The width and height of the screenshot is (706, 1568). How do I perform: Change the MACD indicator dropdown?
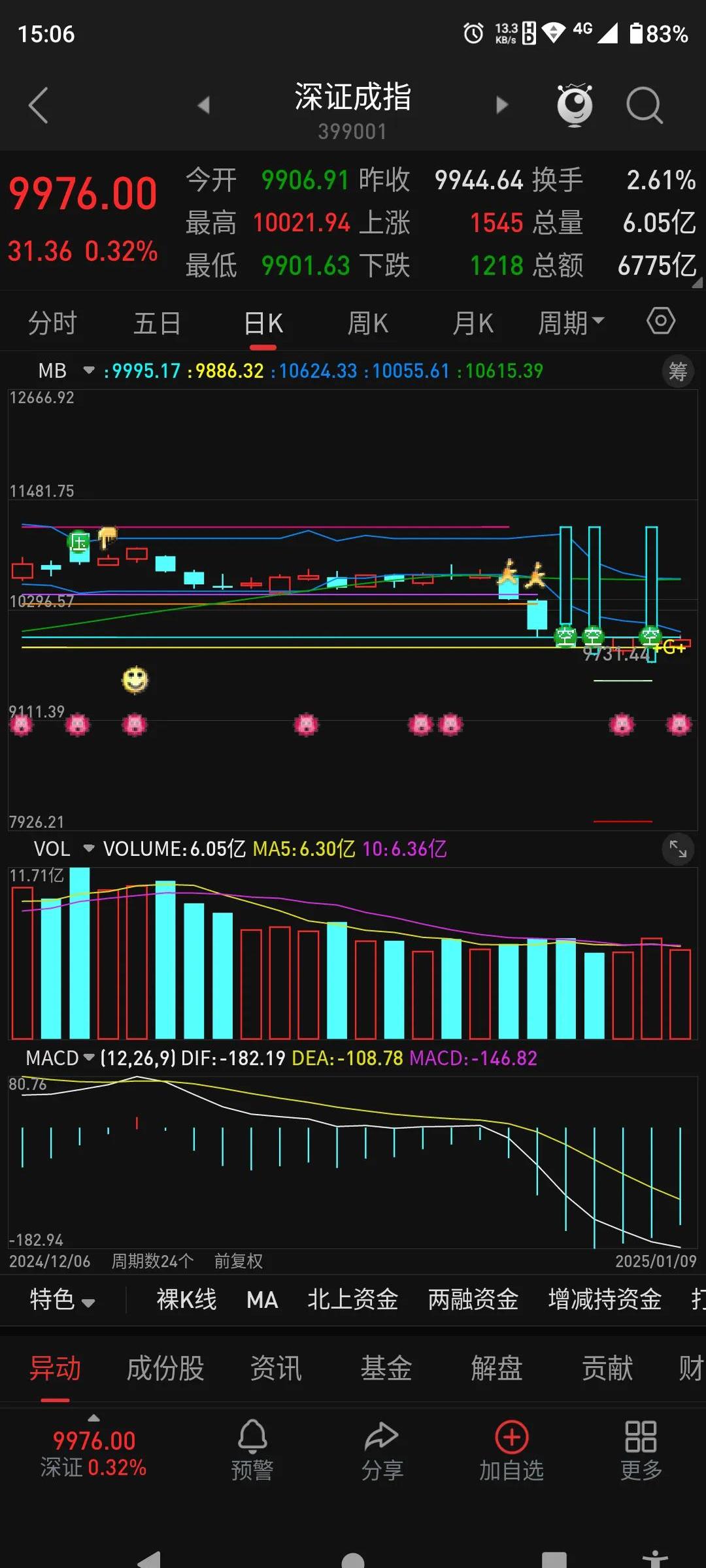60,1058
